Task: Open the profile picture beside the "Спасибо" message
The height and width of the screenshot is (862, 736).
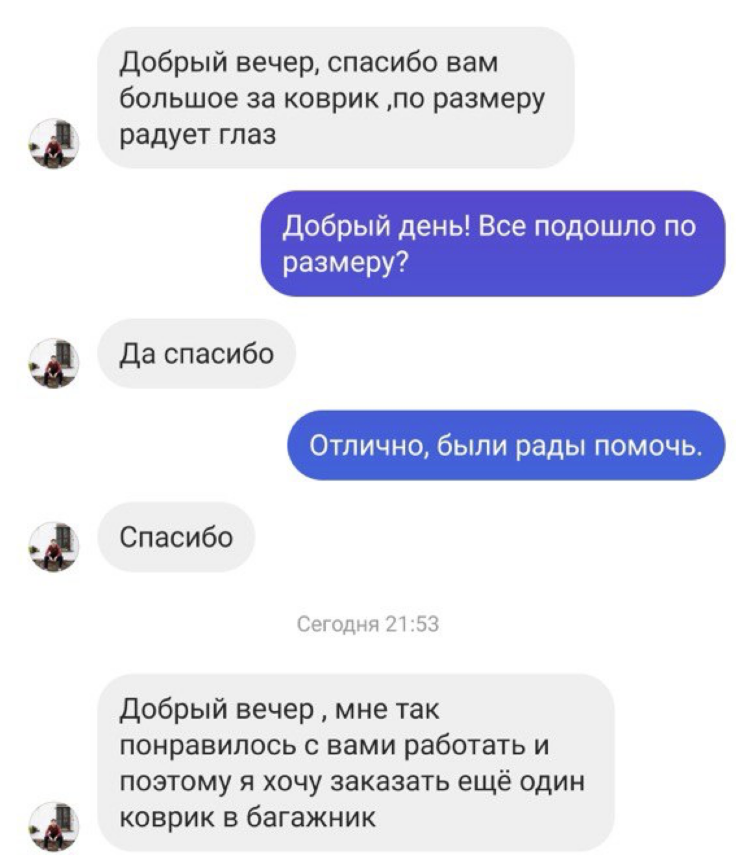Action: click(53, 546)
